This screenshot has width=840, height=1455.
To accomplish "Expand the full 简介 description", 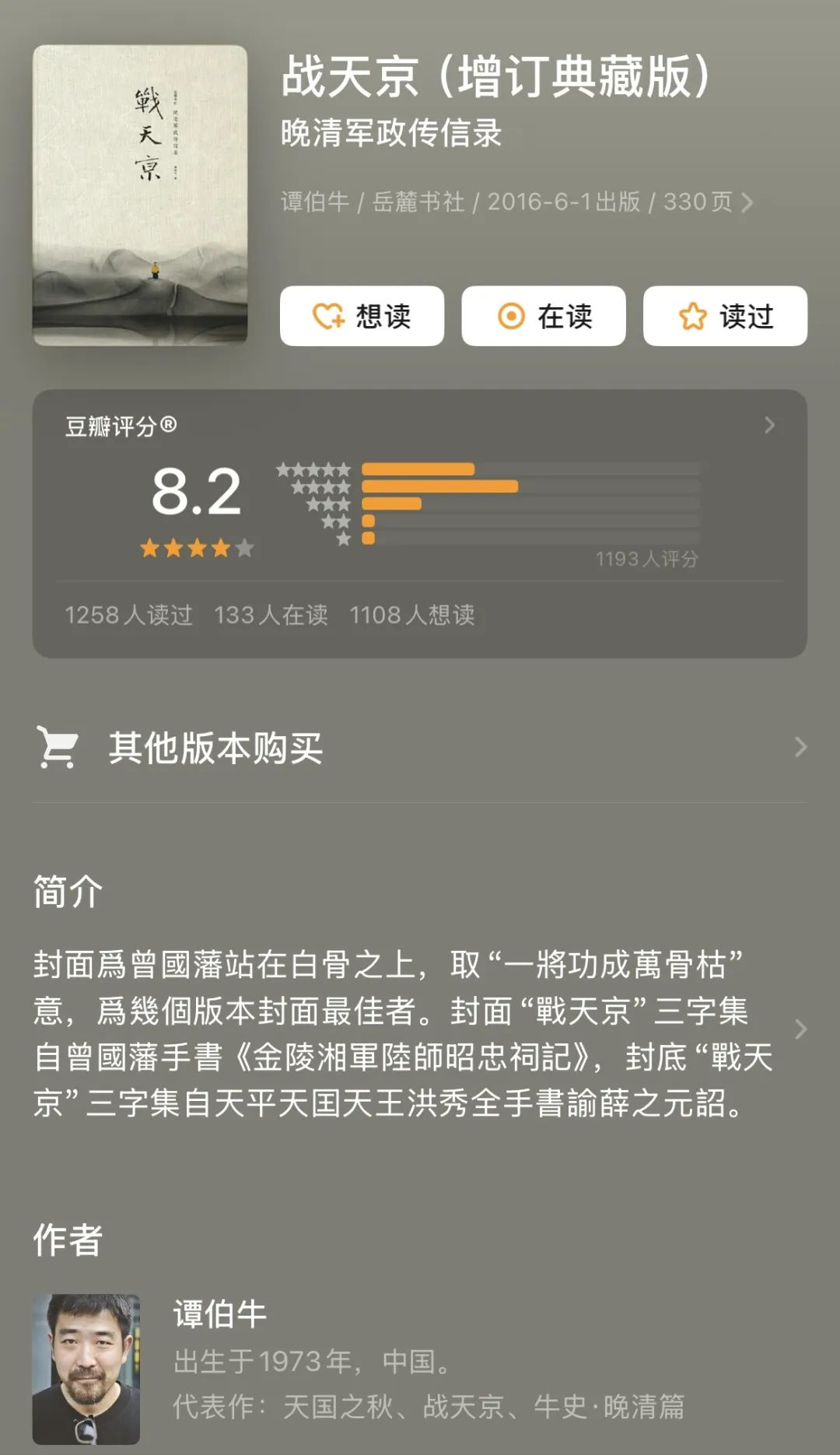I will pos(800,1029).
